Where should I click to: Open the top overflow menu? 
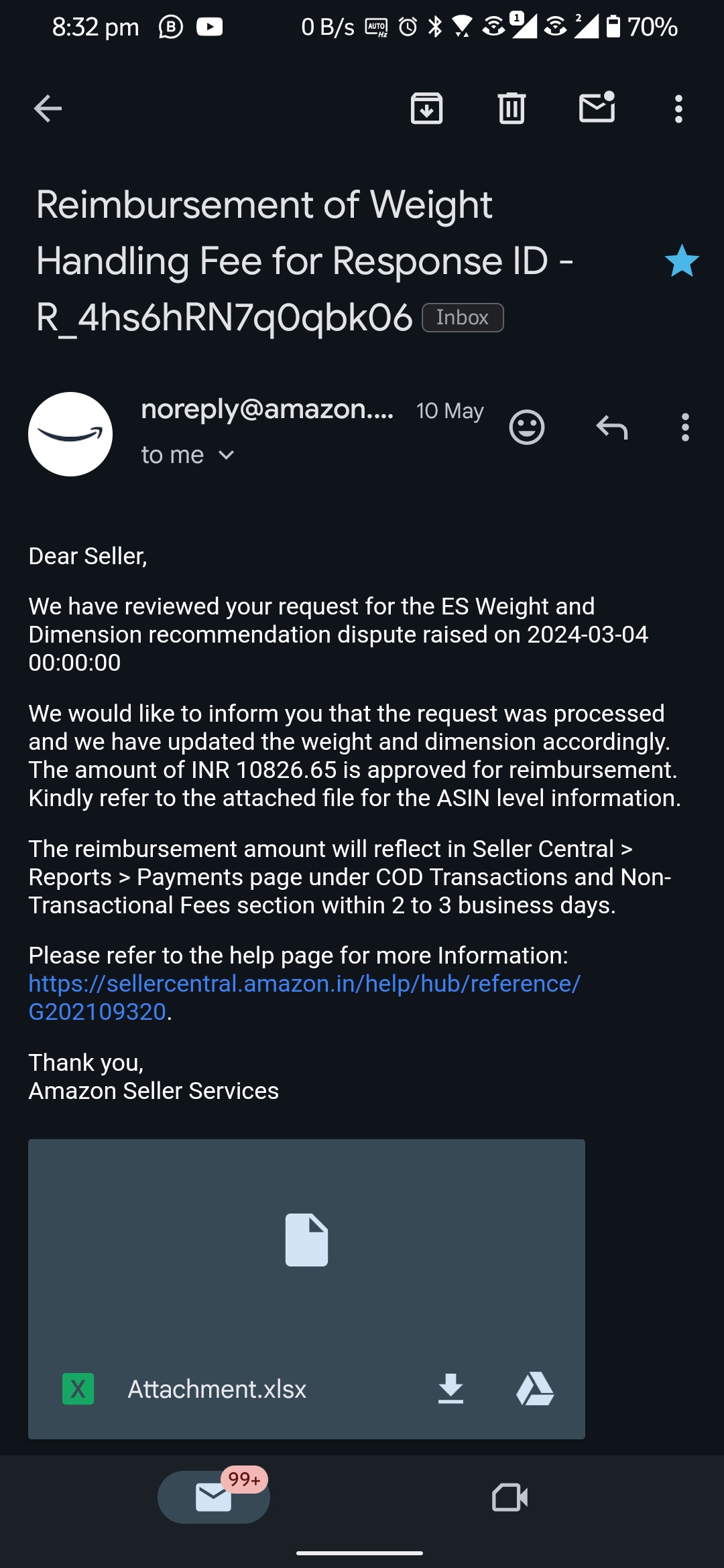(678, 109)
